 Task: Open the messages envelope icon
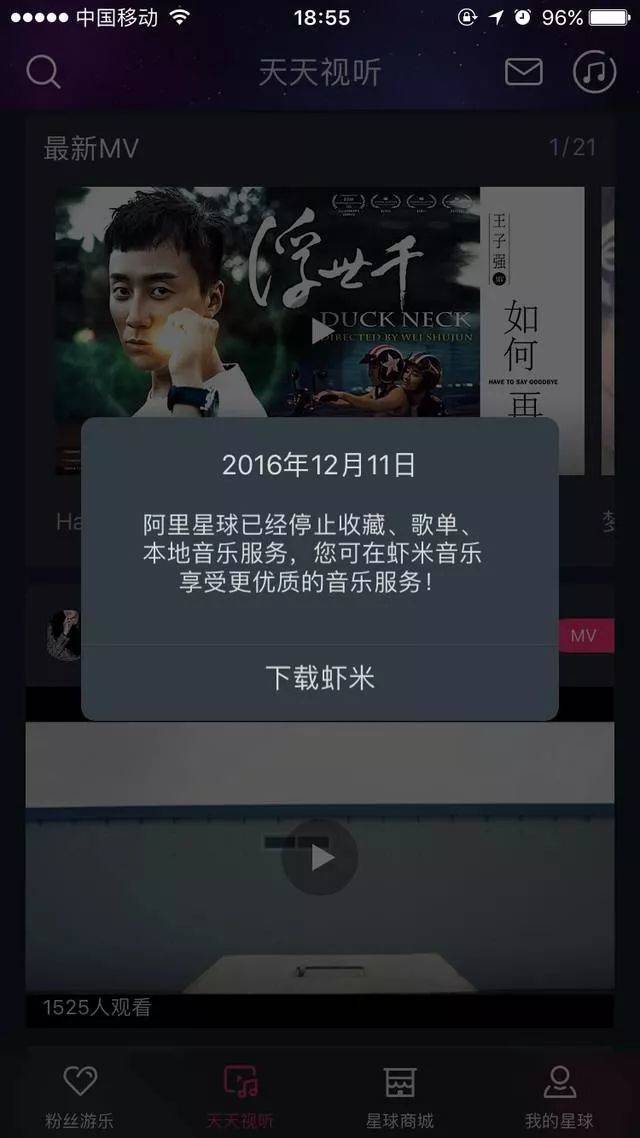523,72
